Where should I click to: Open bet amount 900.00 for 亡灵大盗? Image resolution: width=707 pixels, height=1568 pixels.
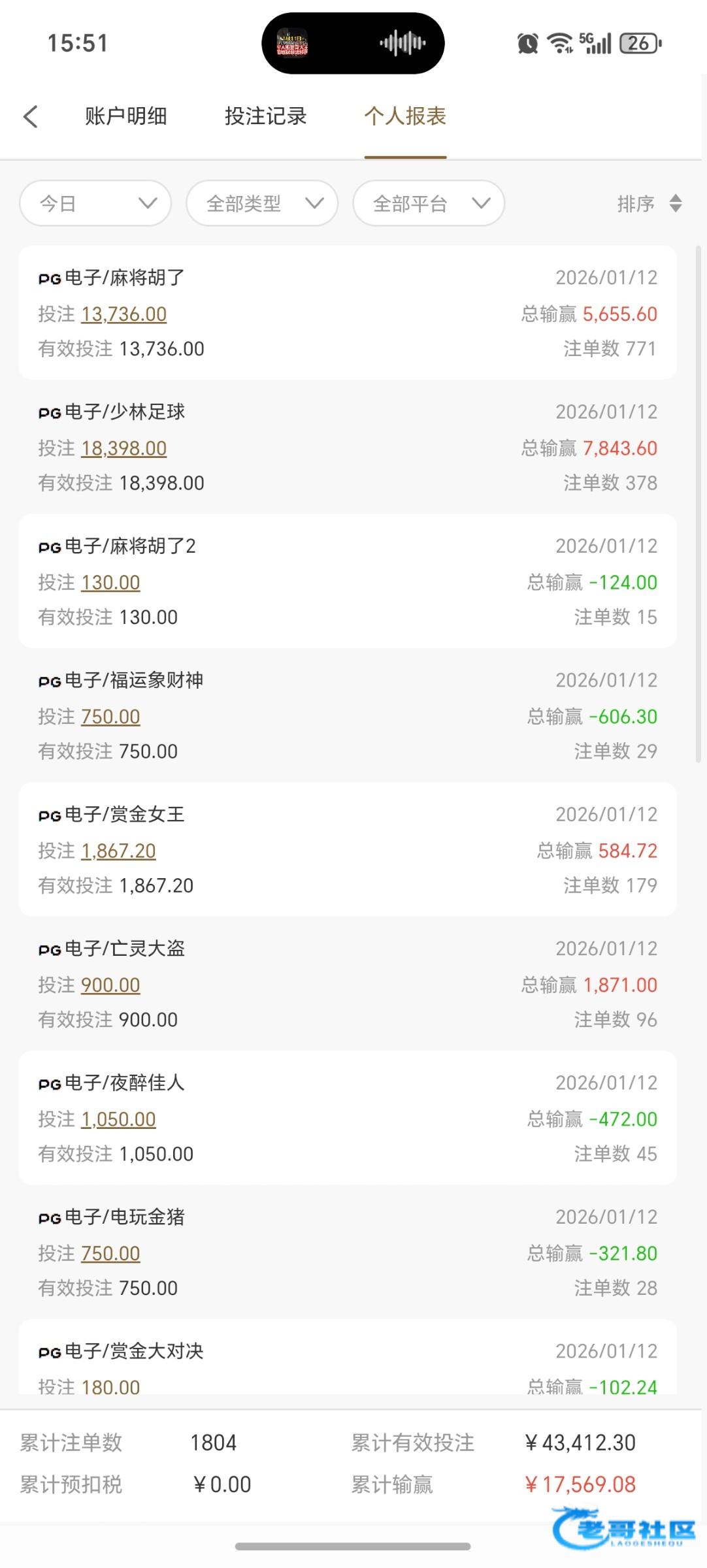tap(110, 985)
